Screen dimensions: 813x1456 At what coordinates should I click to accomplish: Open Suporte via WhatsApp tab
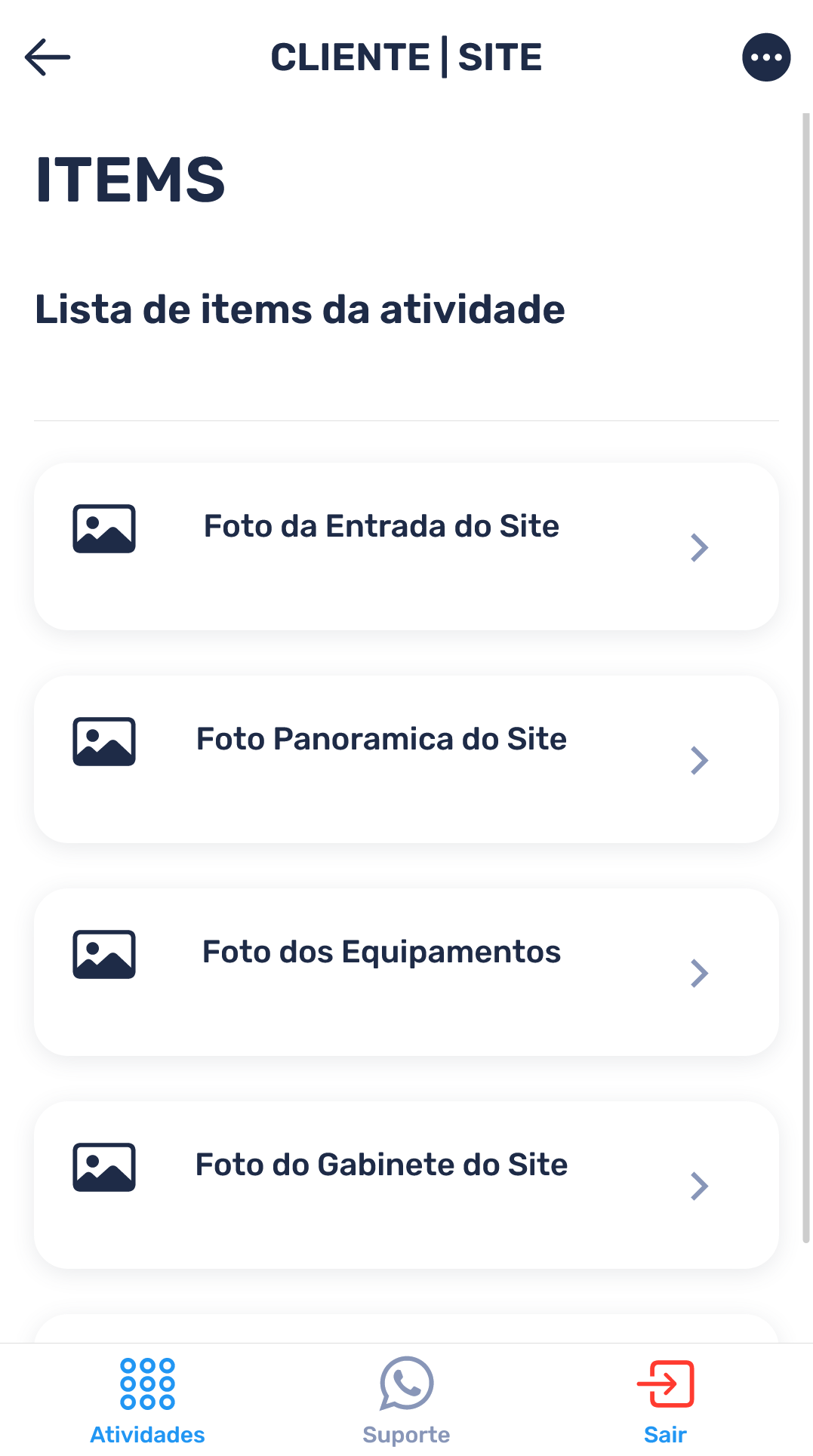[x=406, y=1401]
